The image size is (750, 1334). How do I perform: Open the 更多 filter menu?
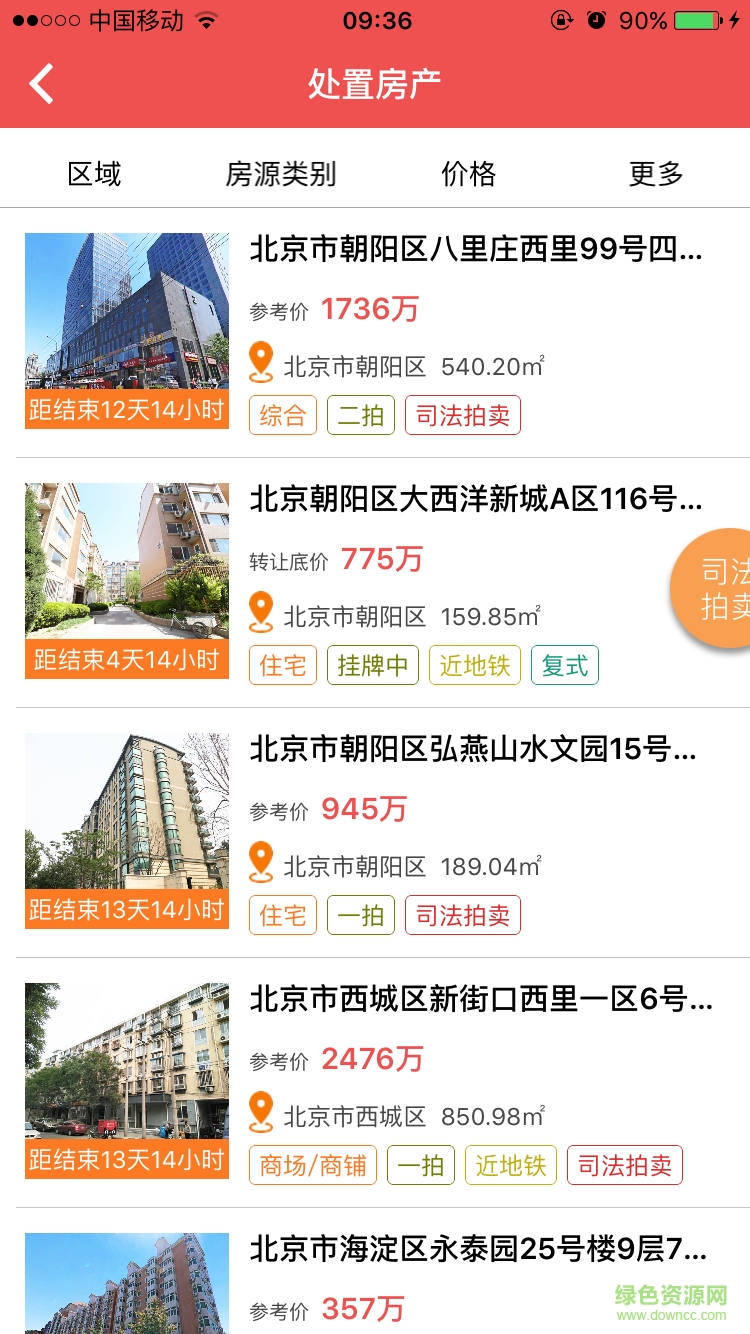click(x=655, y=173)
